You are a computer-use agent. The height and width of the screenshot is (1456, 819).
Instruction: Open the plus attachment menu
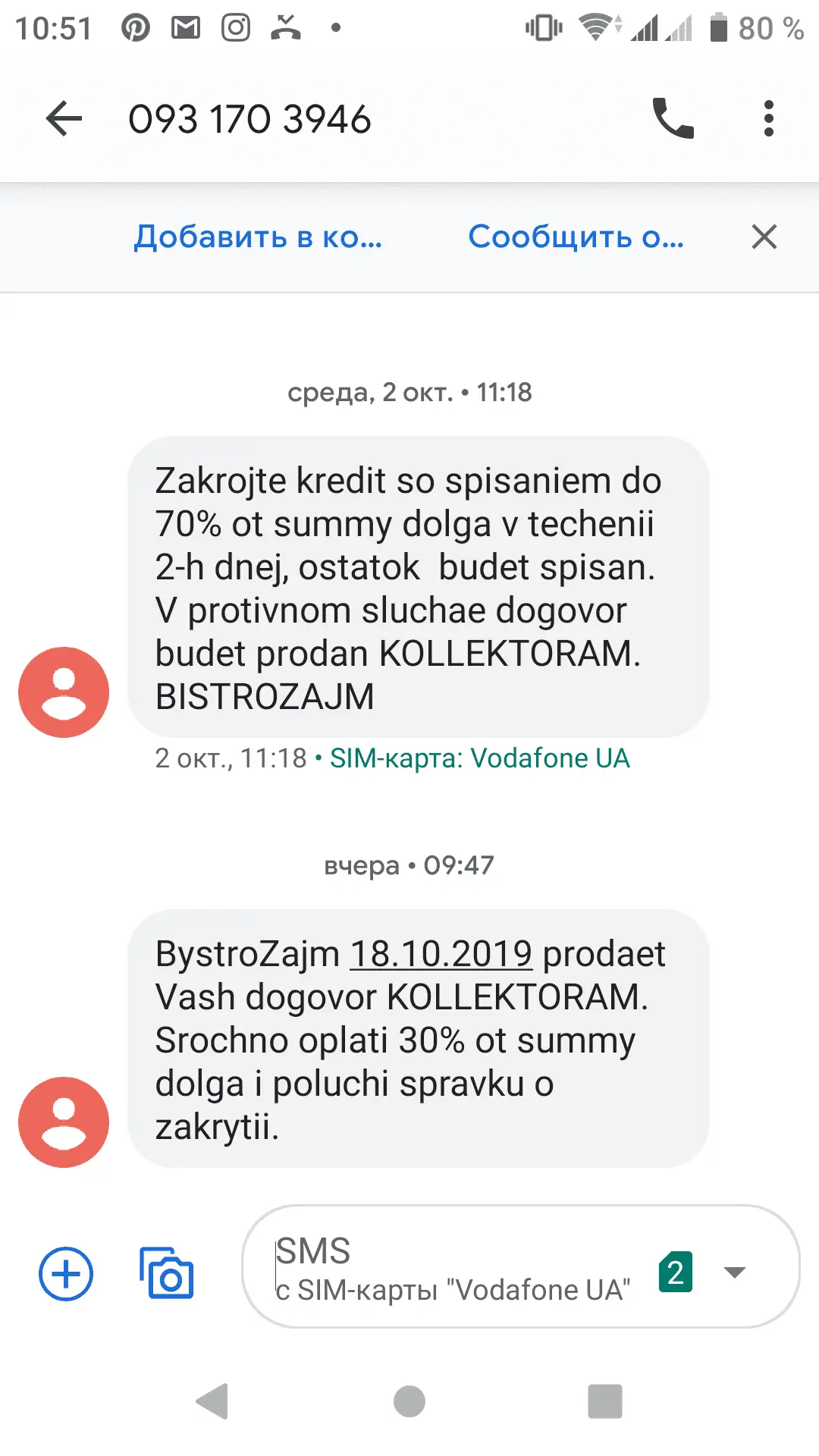click(66, 1273)
